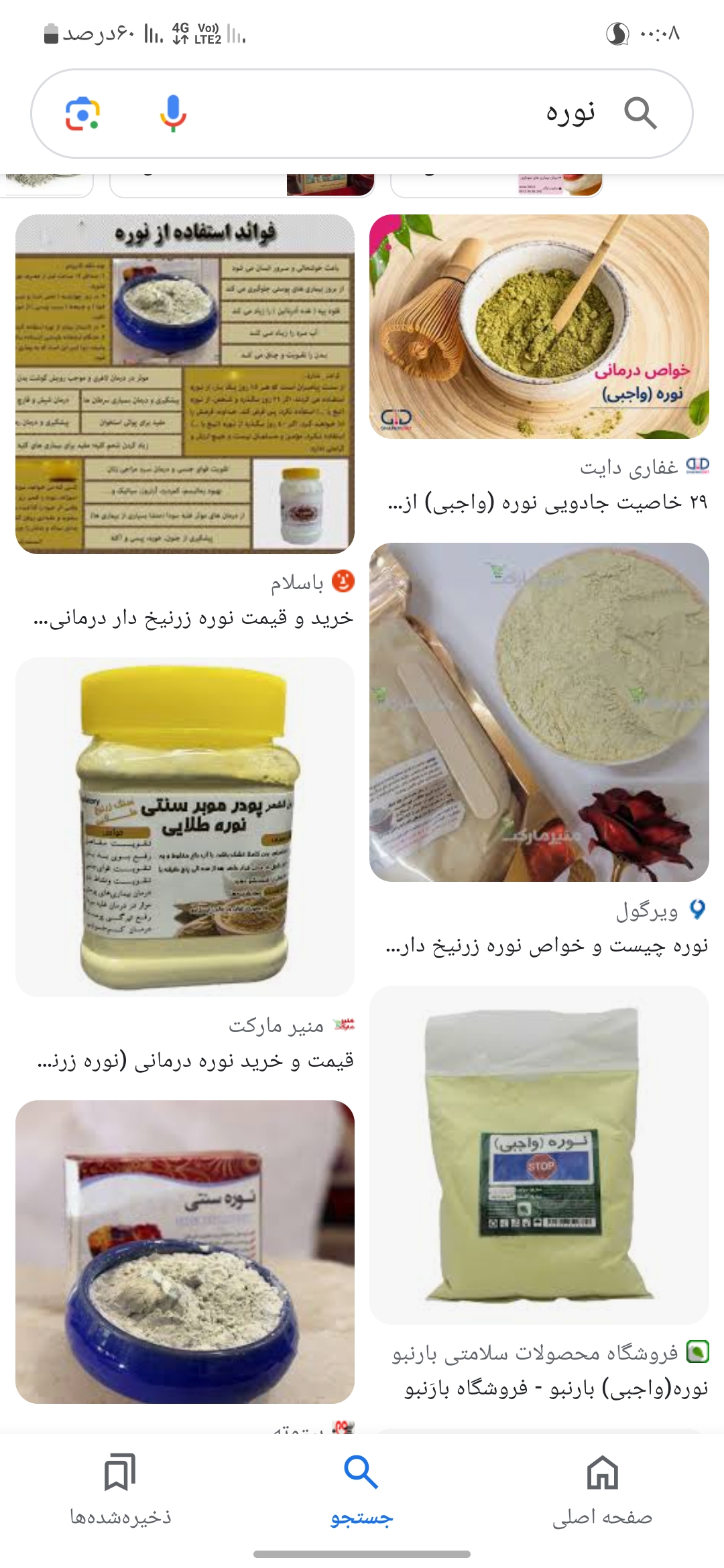This screenshot has height=1568, width=724.
Task: Open the غفاری دایت image result
Action: pos(539,326)
